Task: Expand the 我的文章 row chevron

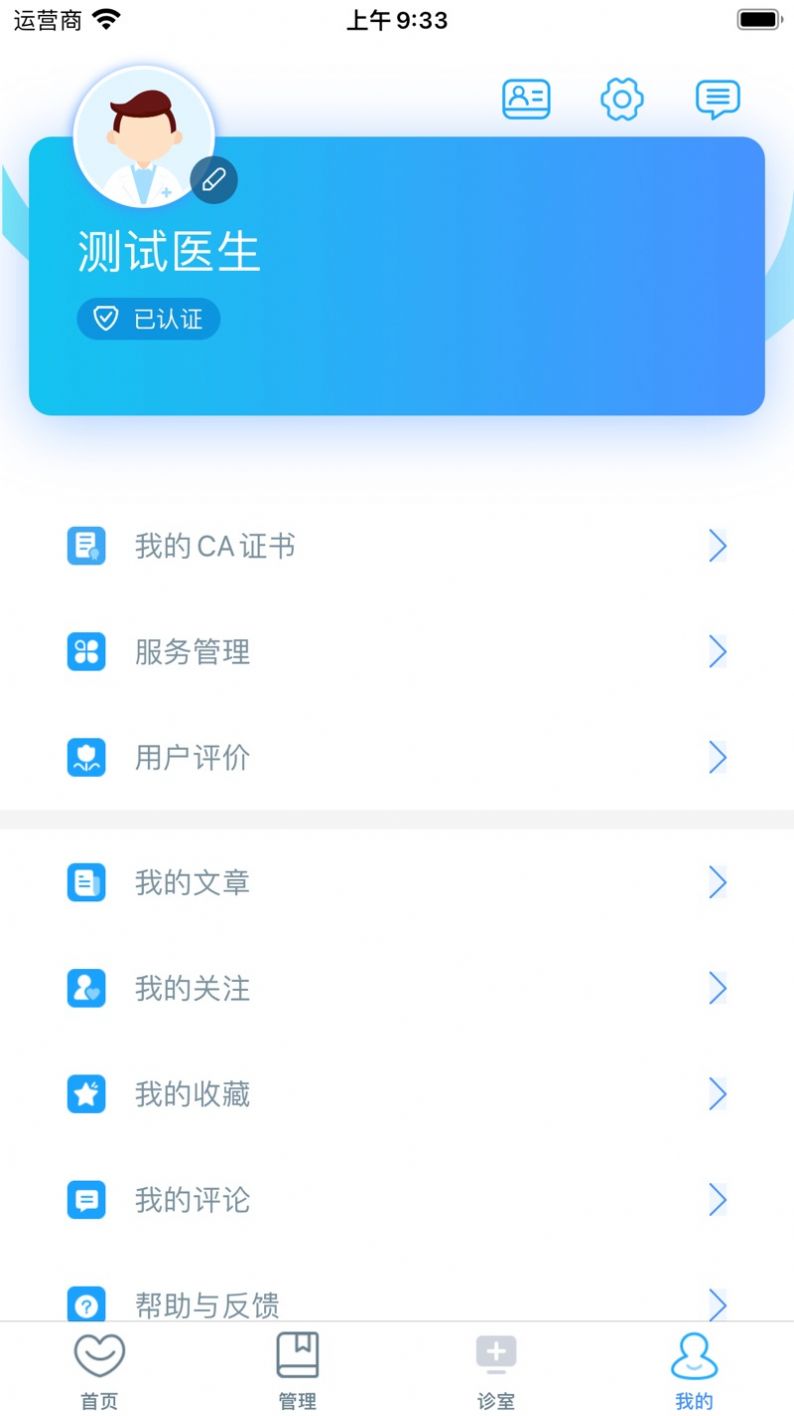Action: pyautogui.click(x=718, y=882)
